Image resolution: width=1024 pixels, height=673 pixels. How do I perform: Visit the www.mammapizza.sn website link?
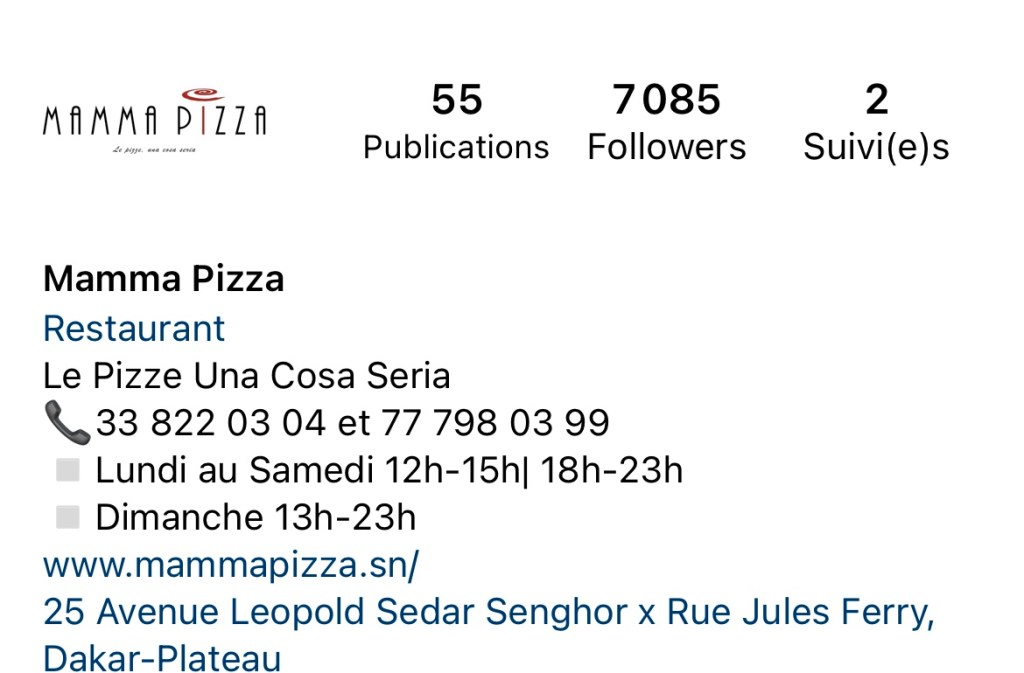coord(231,565)
